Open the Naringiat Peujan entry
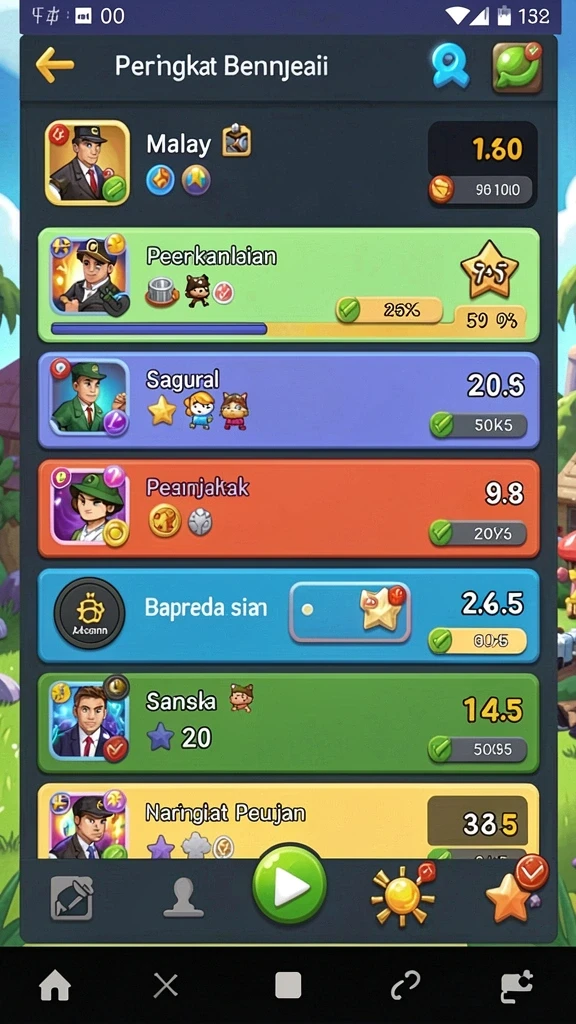576x1024 pixels. point(289,822)
